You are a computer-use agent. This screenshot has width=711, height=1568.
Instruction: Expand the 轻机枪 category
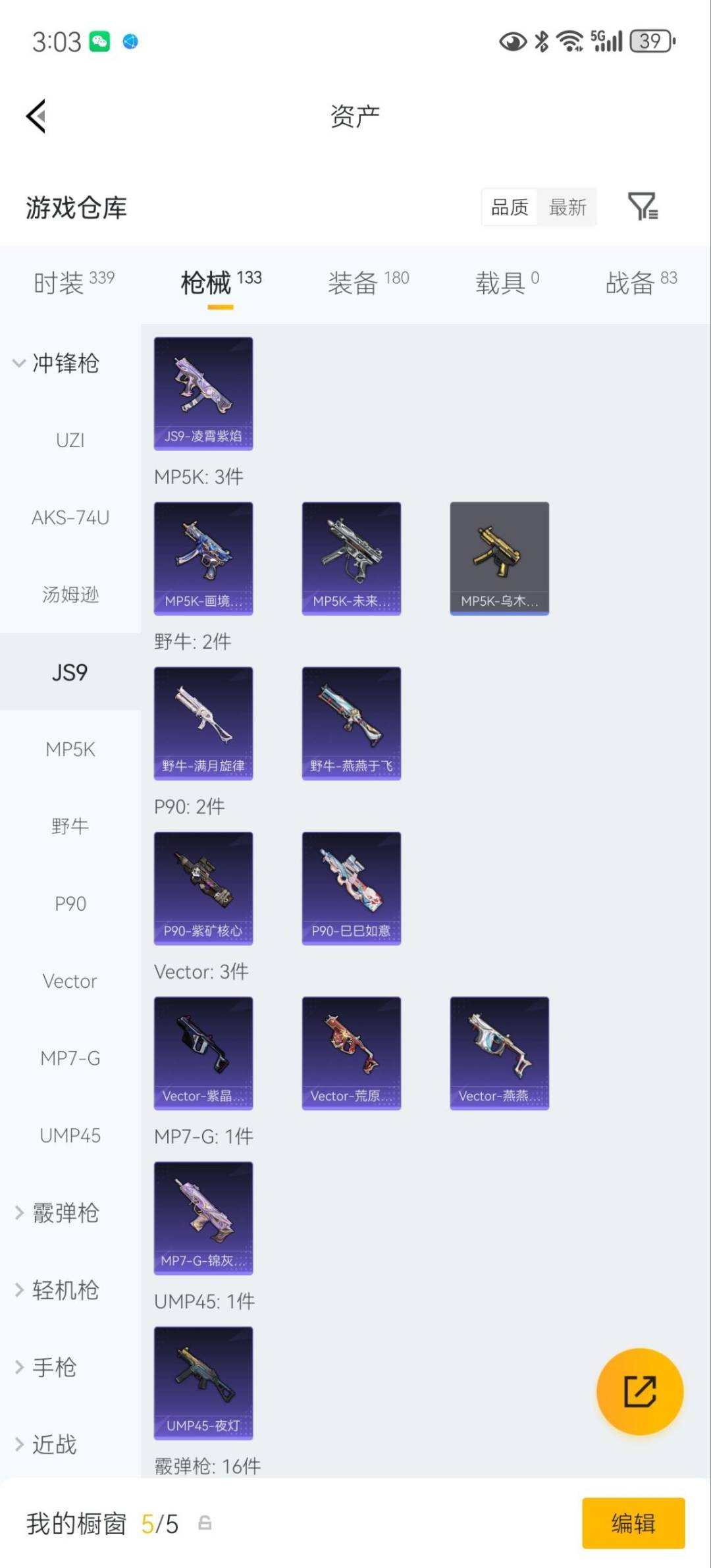[x=58, y=1290]
